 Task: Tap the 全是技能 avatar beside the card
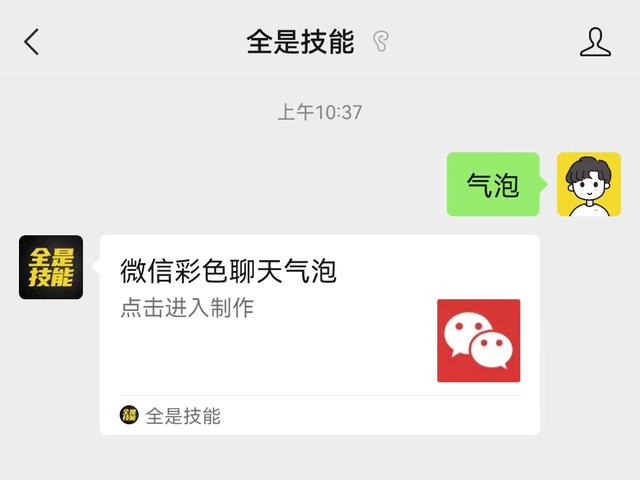pos(51,267)
